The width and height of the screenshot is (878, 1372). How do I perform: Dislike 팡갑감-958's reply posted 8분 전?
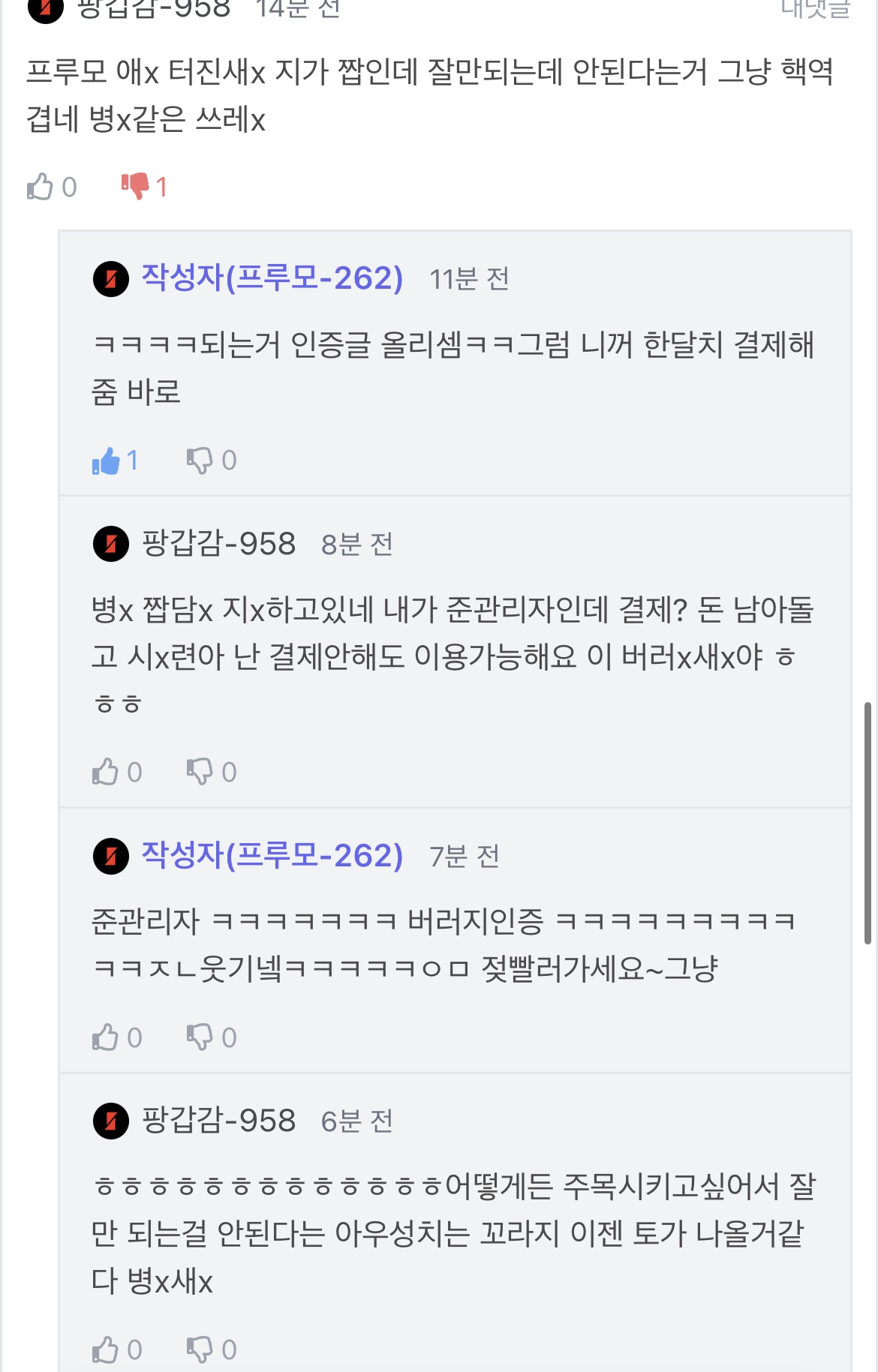200,772
